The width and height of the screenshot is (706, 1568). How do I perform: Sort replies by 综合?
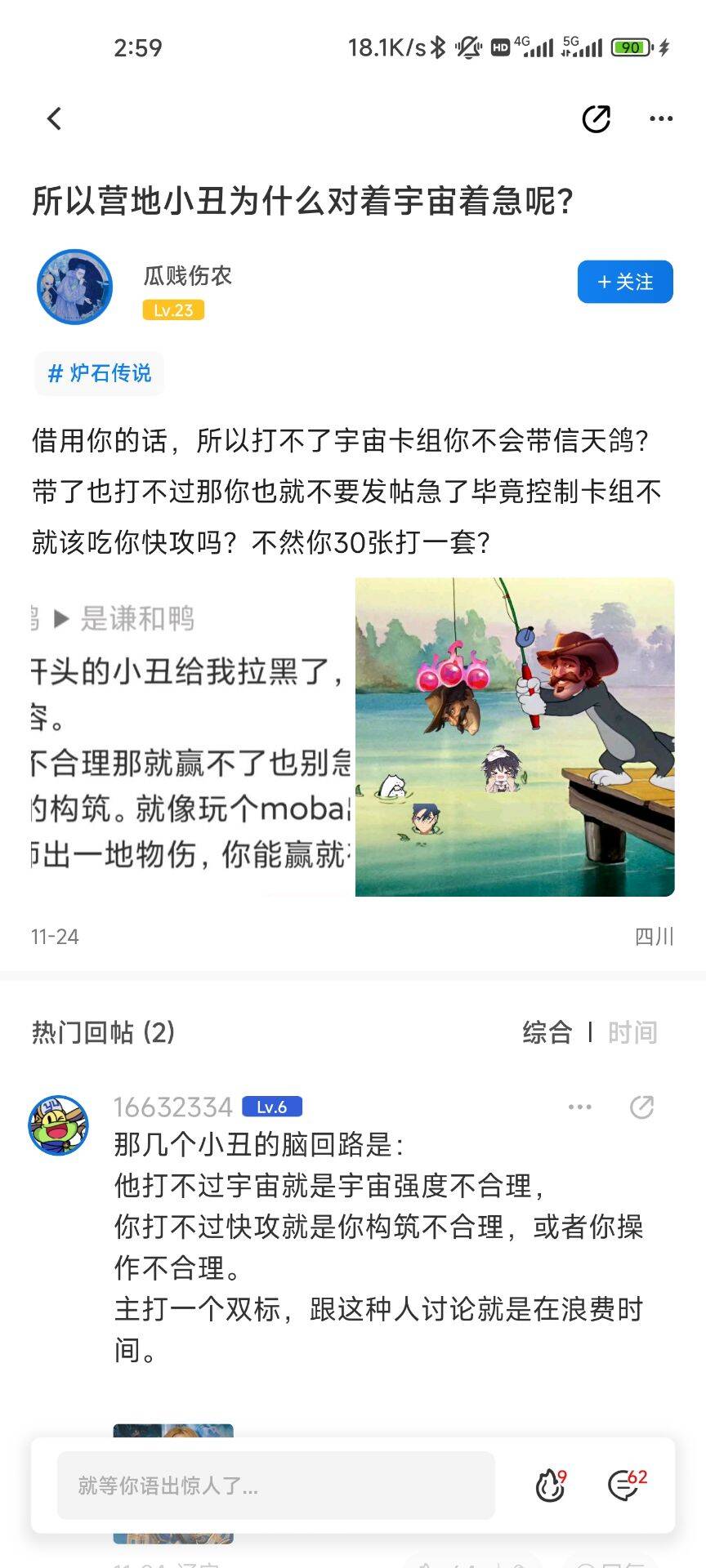547,1032
